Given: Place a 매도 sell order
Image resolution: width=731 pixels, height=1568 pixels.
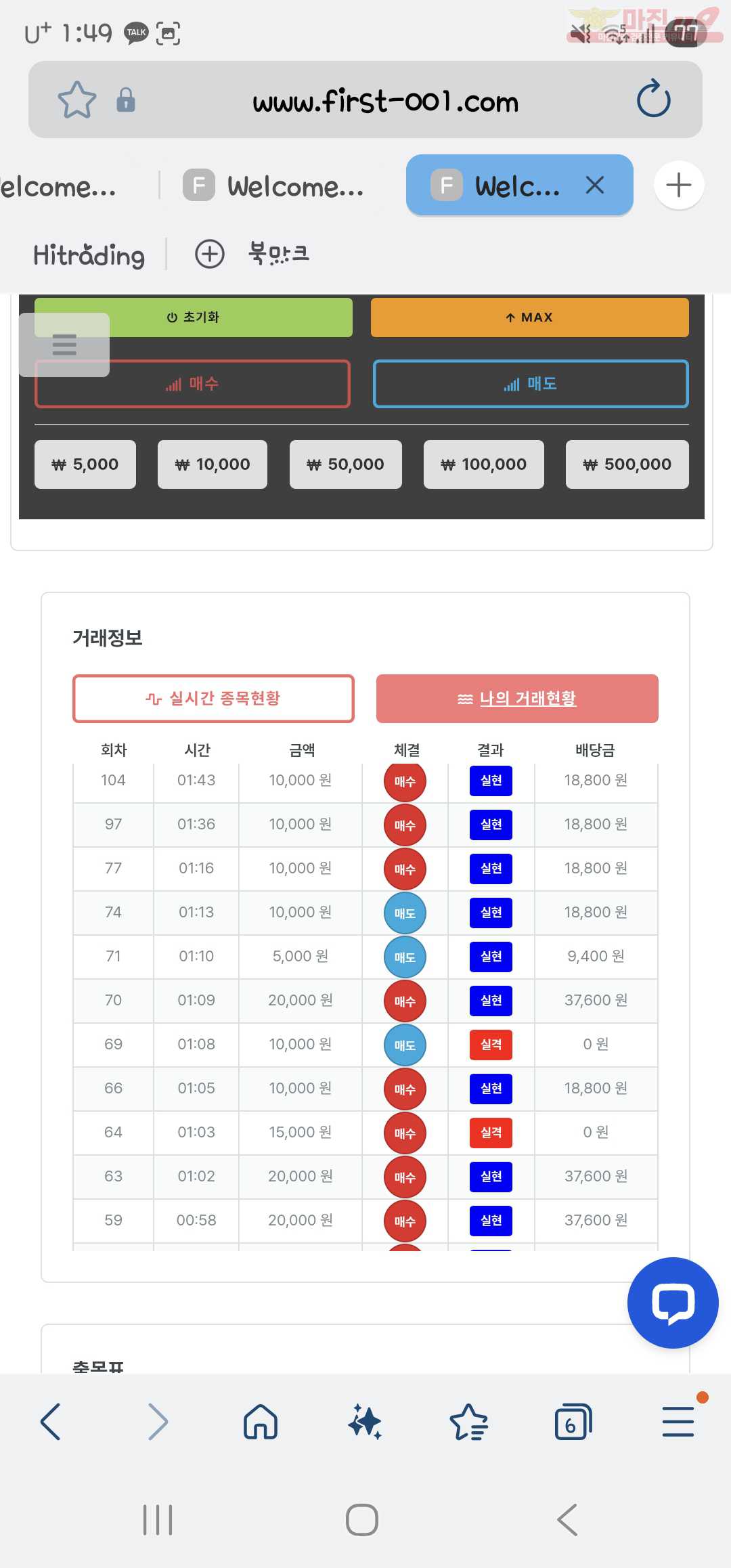Looking at the screenshot, I should pyautogui.click(x=531, y=384).
